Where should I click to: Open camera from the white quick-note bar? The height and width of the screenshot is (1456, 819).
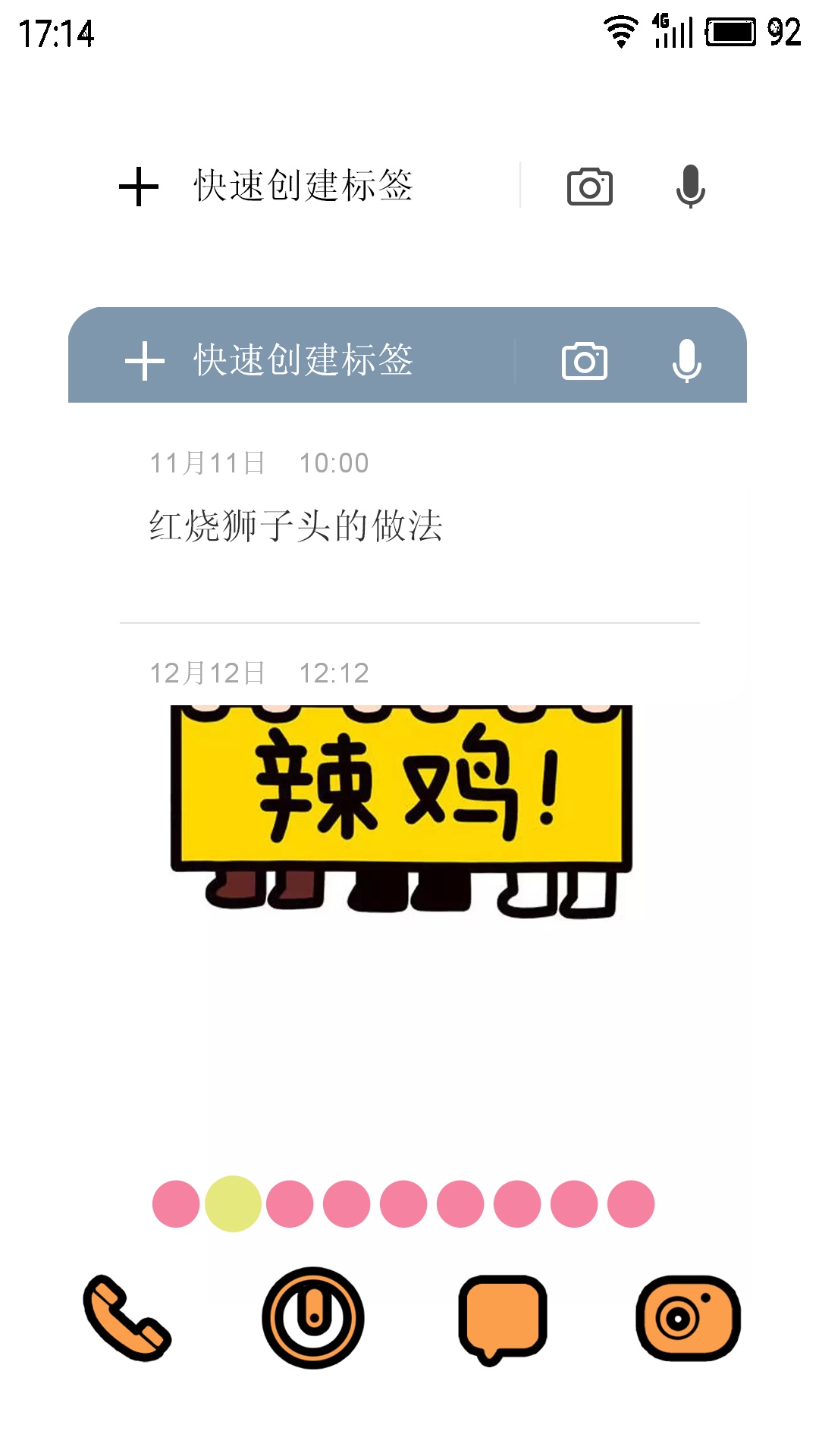click(590, 187)
